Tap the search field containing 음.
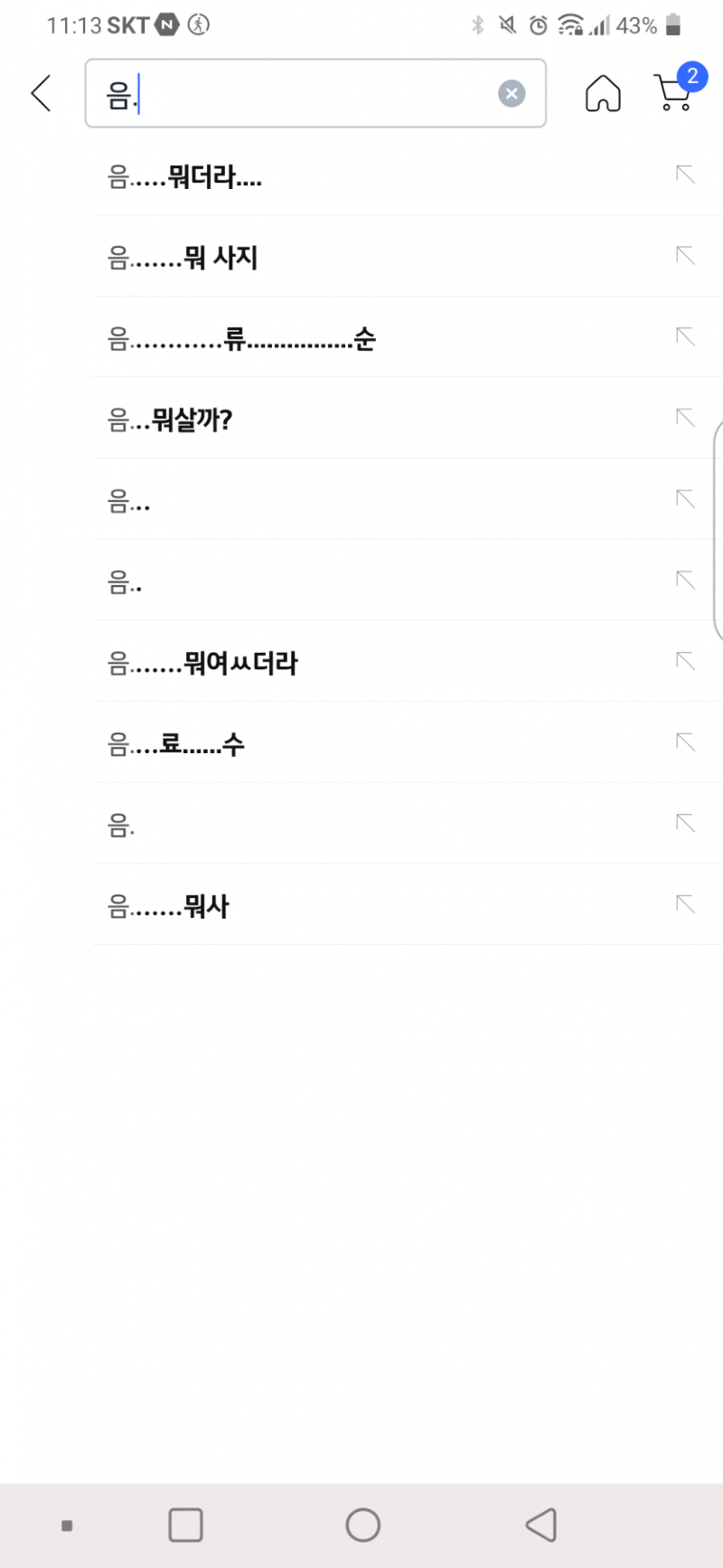The height and width of the screenshot is (1568, 723). coord(298,93)
